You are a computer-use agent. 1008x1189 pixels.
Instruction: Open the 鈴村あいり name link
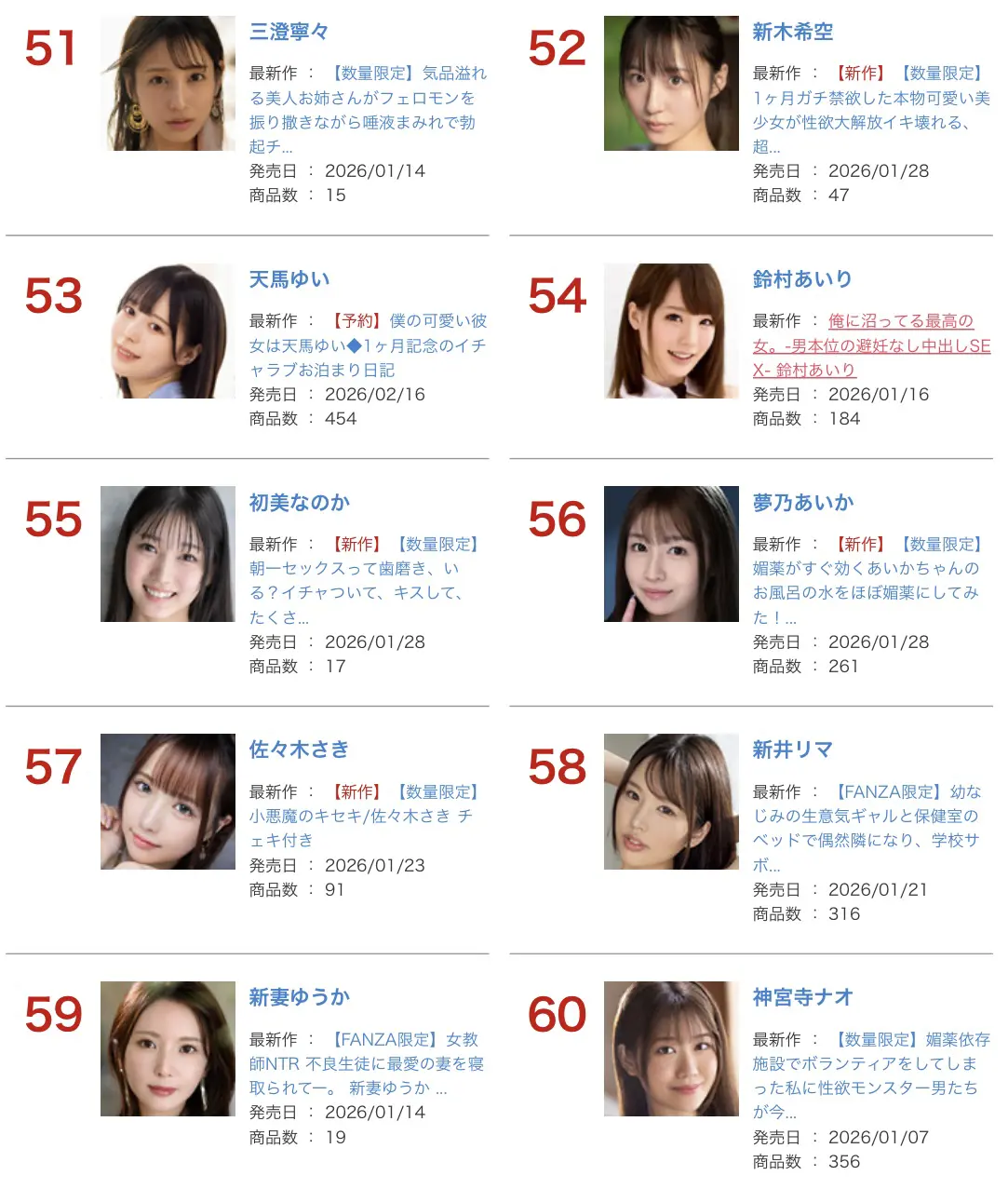pyautogui.click(x=802, y=279)
